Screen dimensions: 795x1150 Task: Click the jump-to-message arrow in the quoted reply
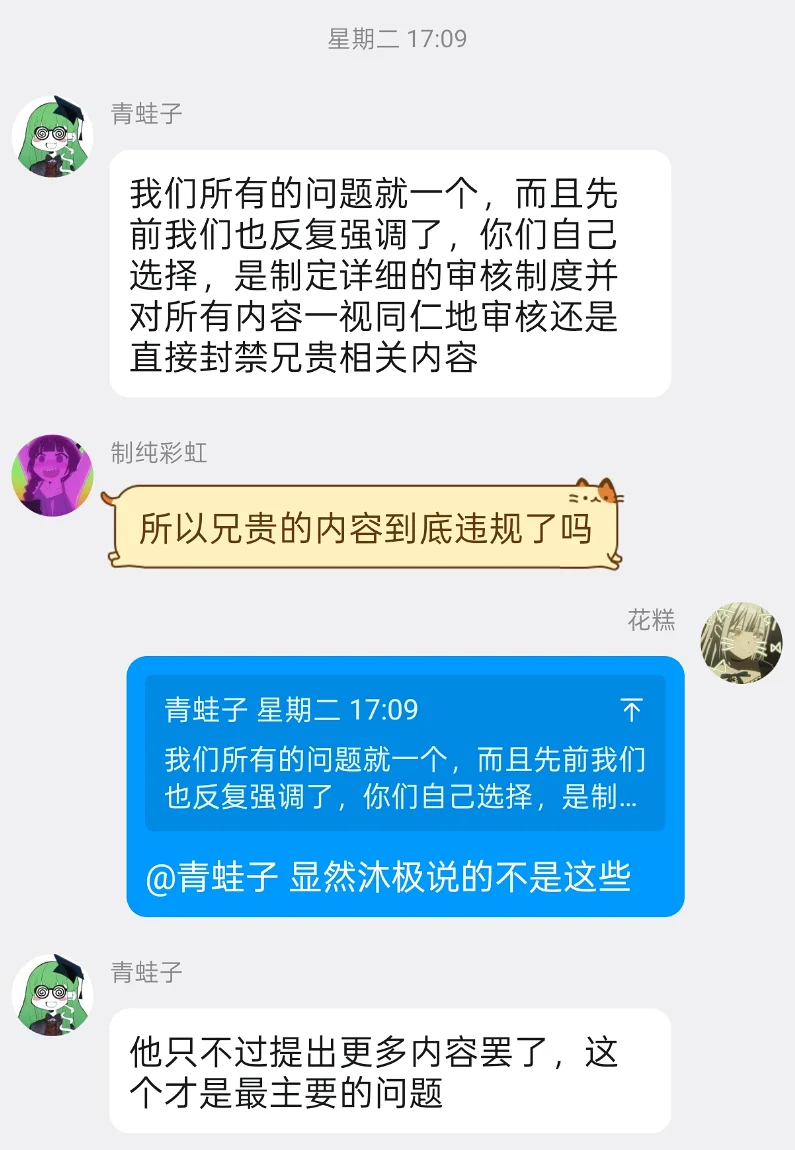pos(633,708)
